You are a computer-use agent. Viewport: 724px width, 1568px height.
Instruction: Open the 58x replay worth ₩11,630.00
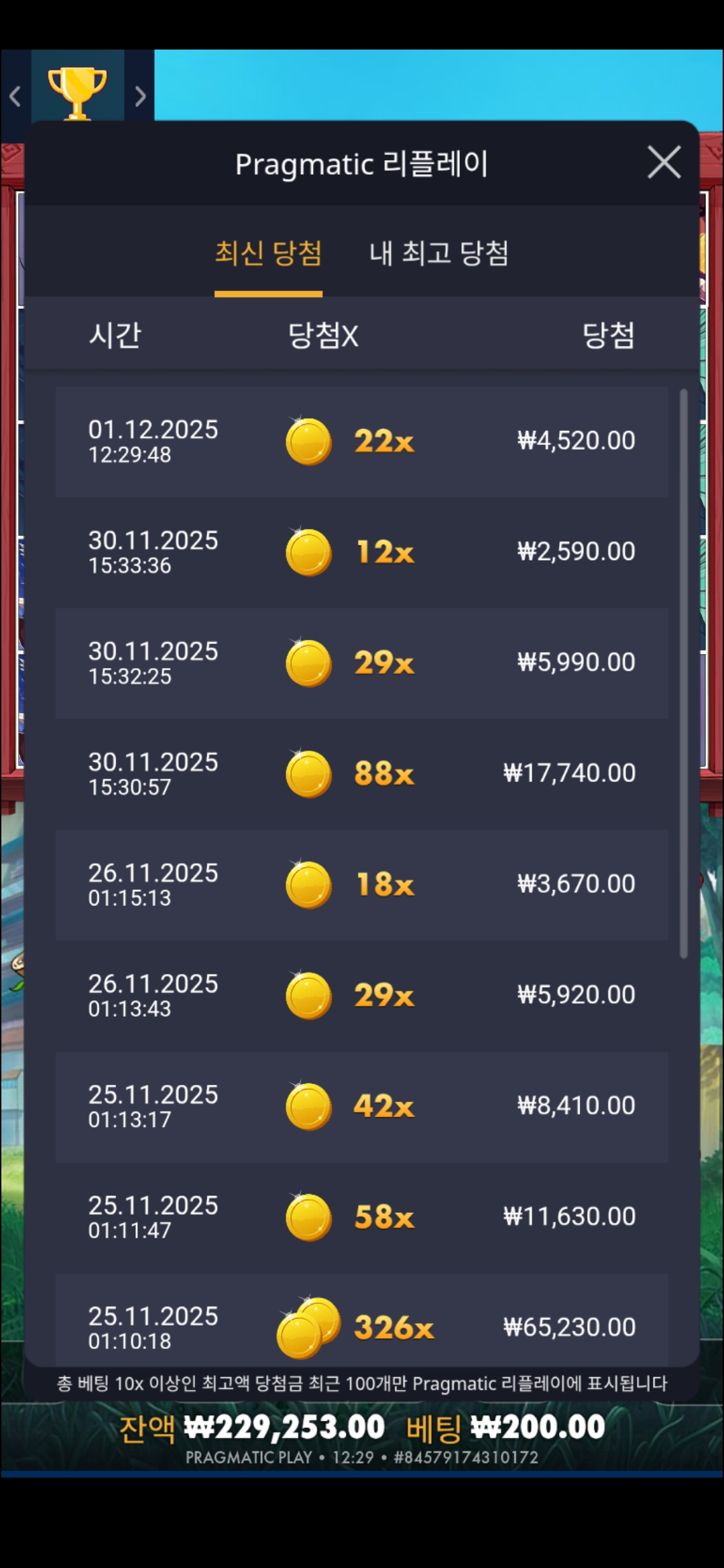point(362,1217)
